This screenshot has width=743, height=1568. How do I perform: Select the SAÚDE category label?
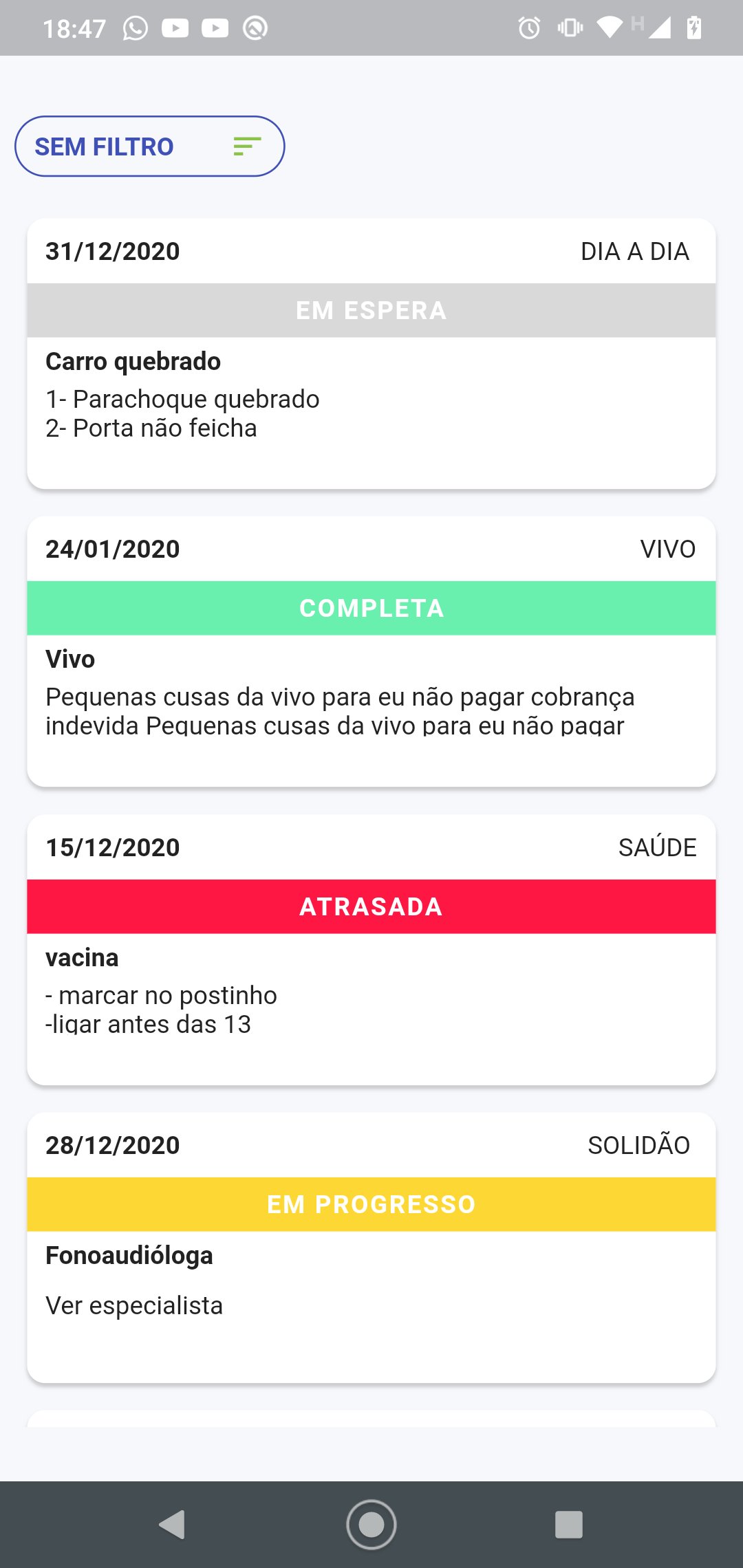point(656,847)
